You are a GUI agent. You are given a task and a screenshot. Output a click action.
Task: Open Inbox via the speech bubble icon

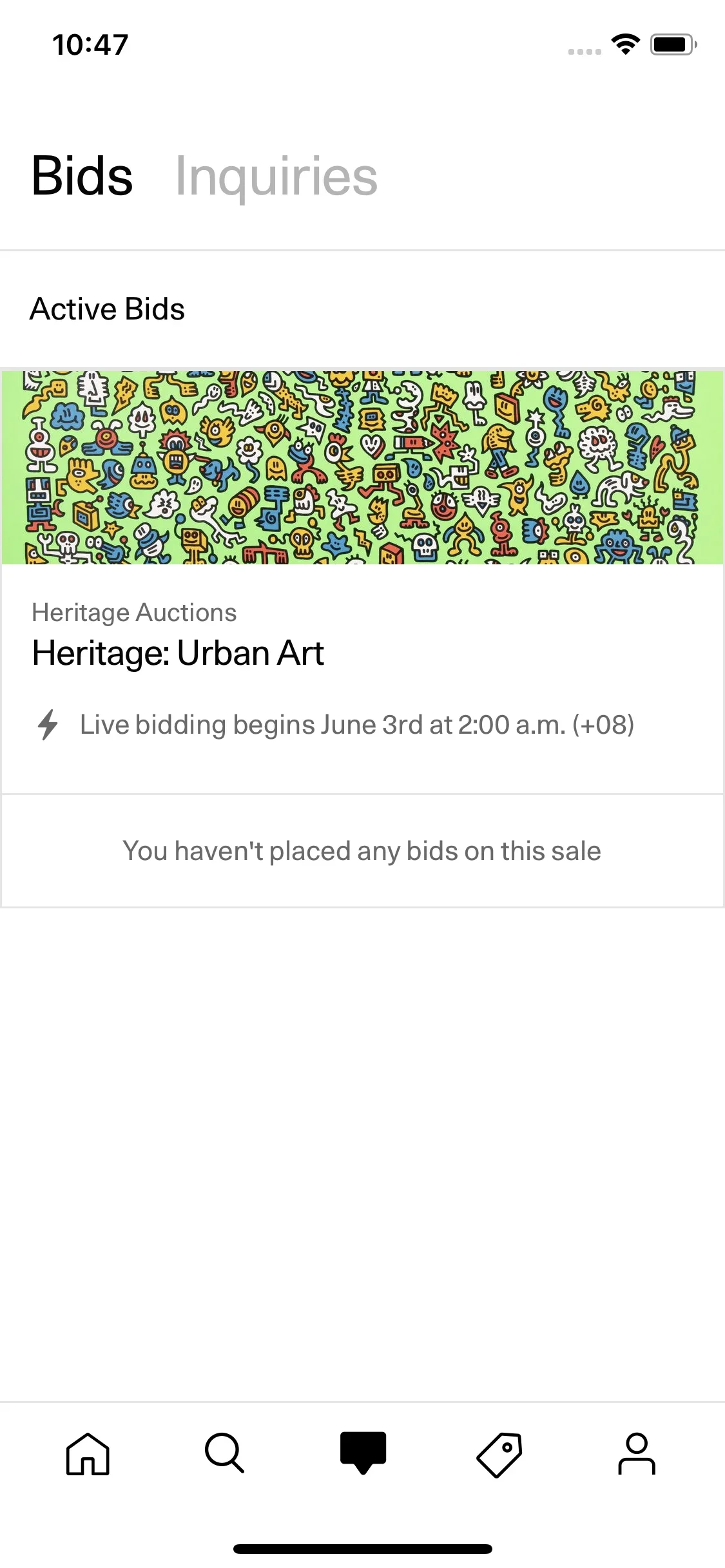362,1454
